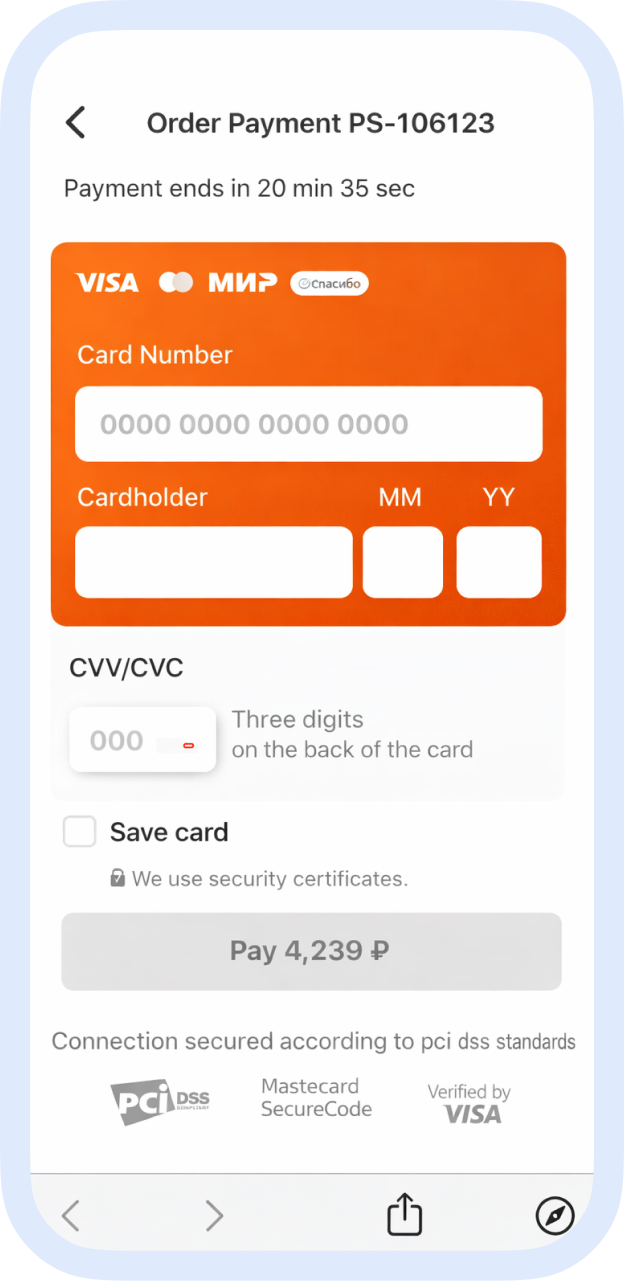Image resolution: width=624 pixels, height=1281 pixels.
Task: Select the YY expiry year field
Action: click(498, 562)
